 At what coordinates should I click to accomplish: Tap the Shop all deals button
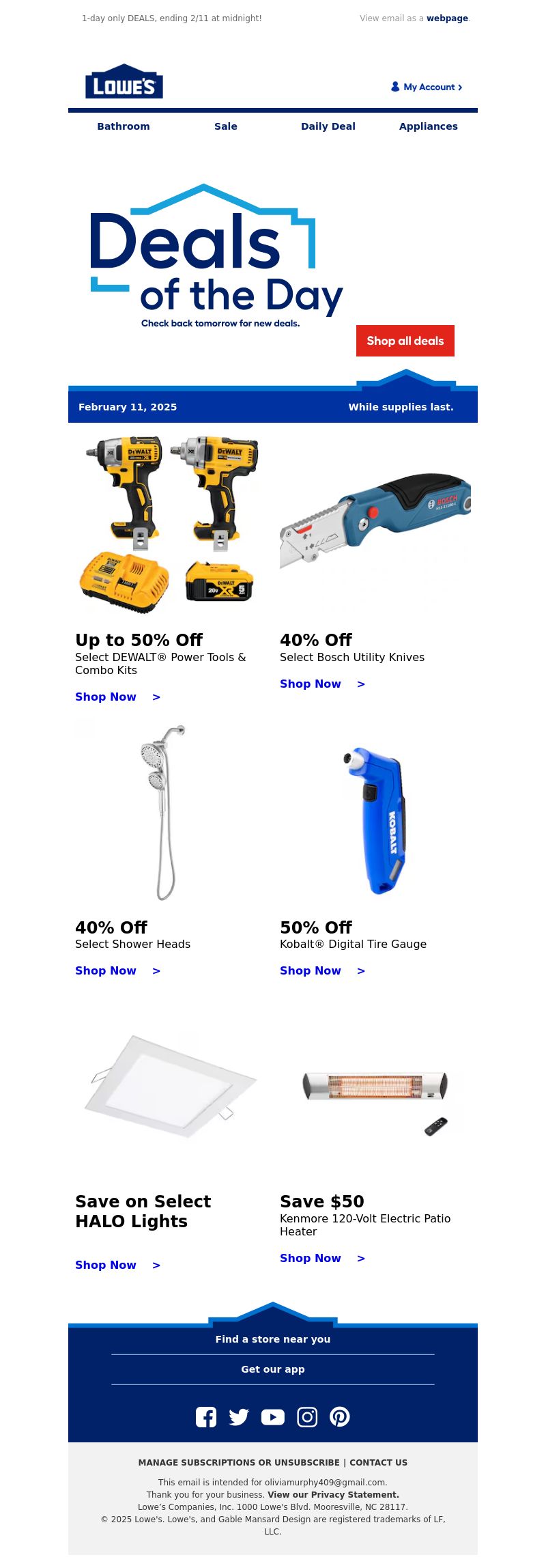tap(405, 341)
